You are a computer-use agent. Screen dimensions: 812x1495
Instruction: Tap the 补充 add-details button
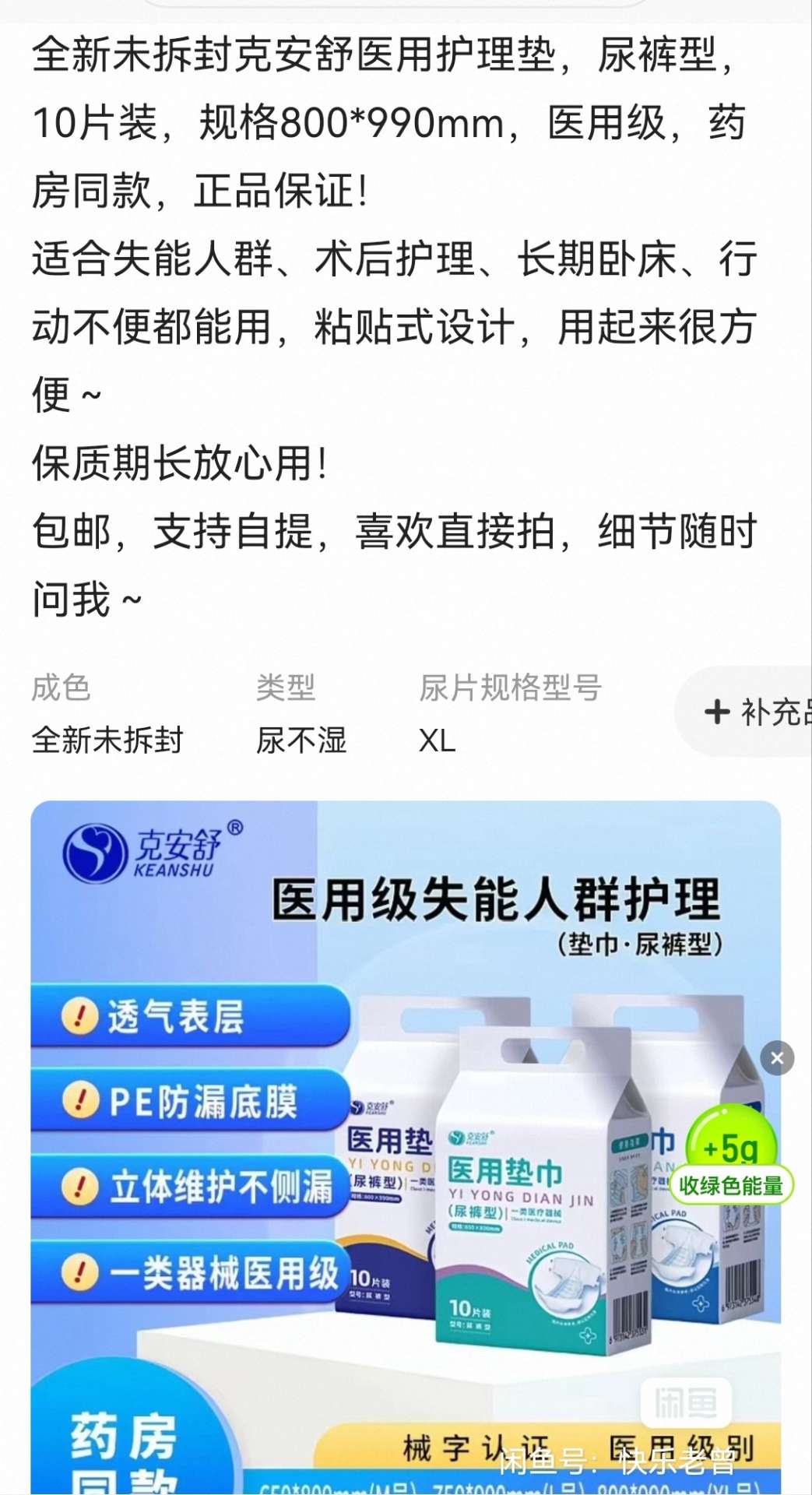pos(751,712)
